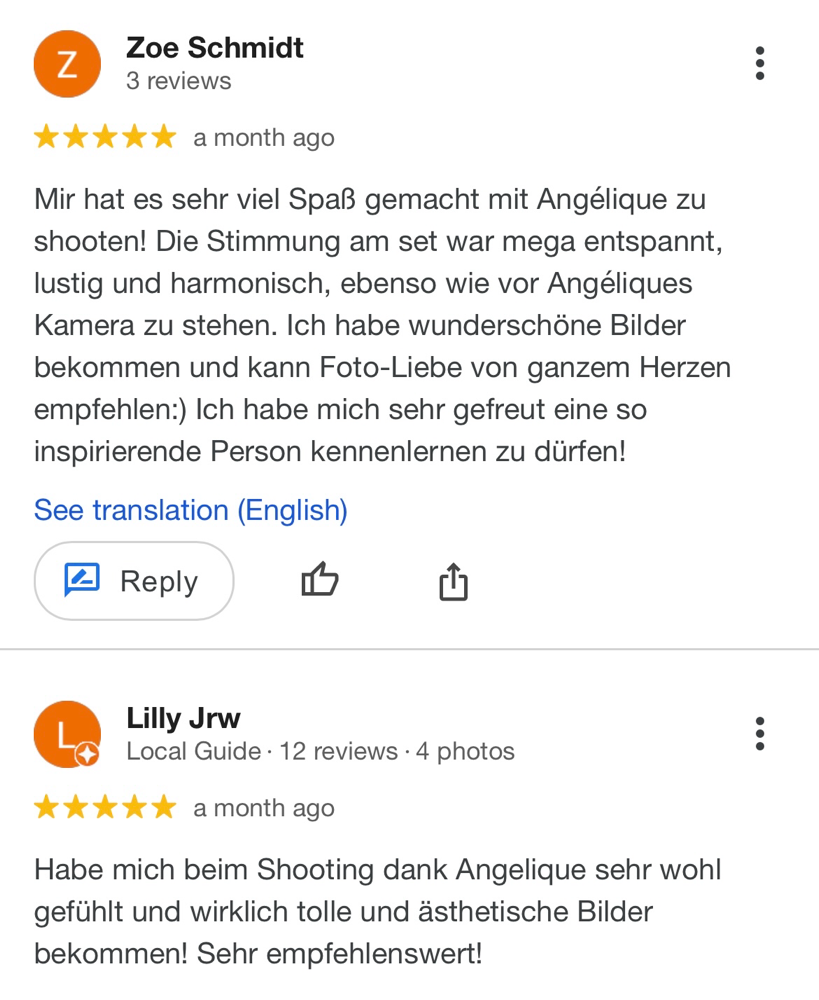Share Zoe Schmidt's review
Image resolution: width=819 pixels, height=1000 pixels.
tap(453, 581)
